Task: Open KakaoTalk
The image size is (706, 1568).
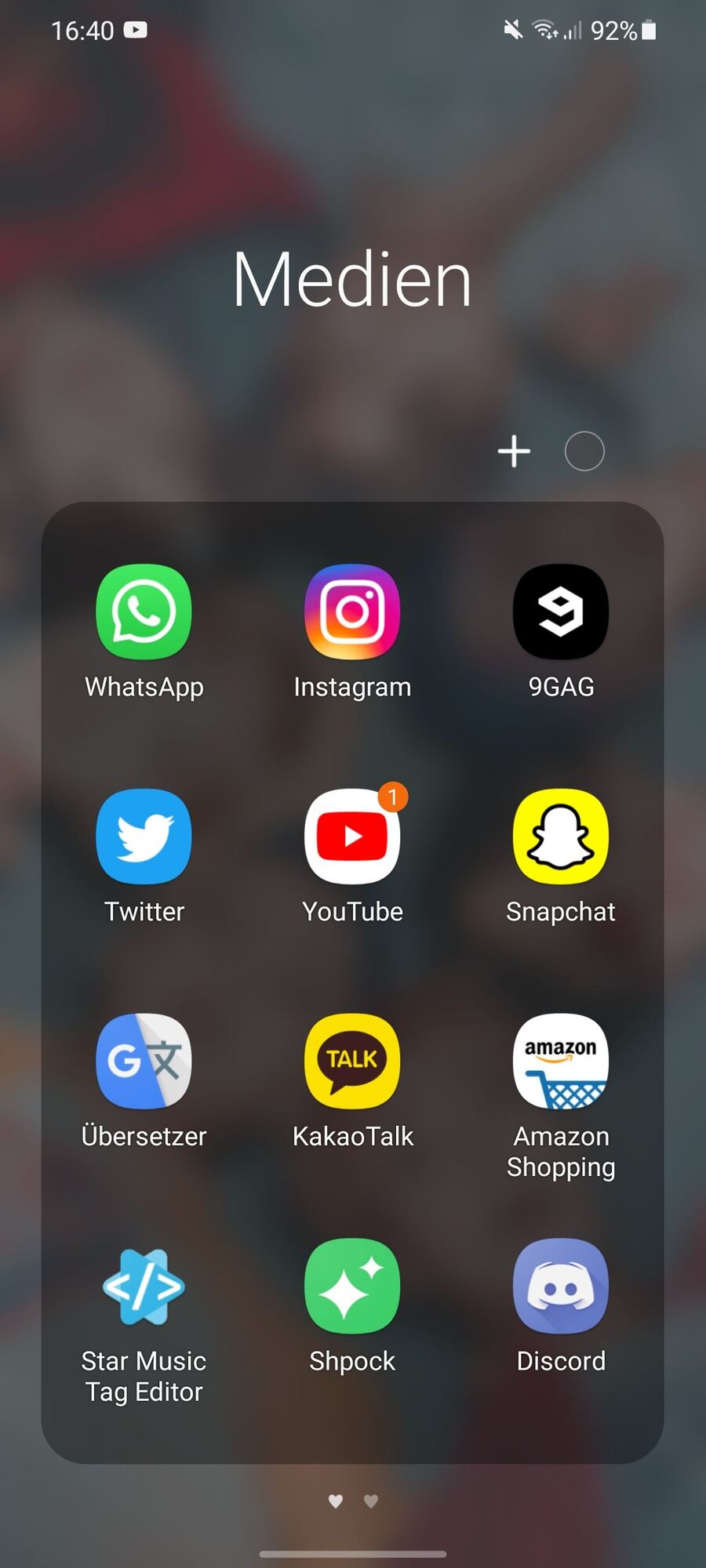Action: pyautogui.click(x=352, y=1062)
